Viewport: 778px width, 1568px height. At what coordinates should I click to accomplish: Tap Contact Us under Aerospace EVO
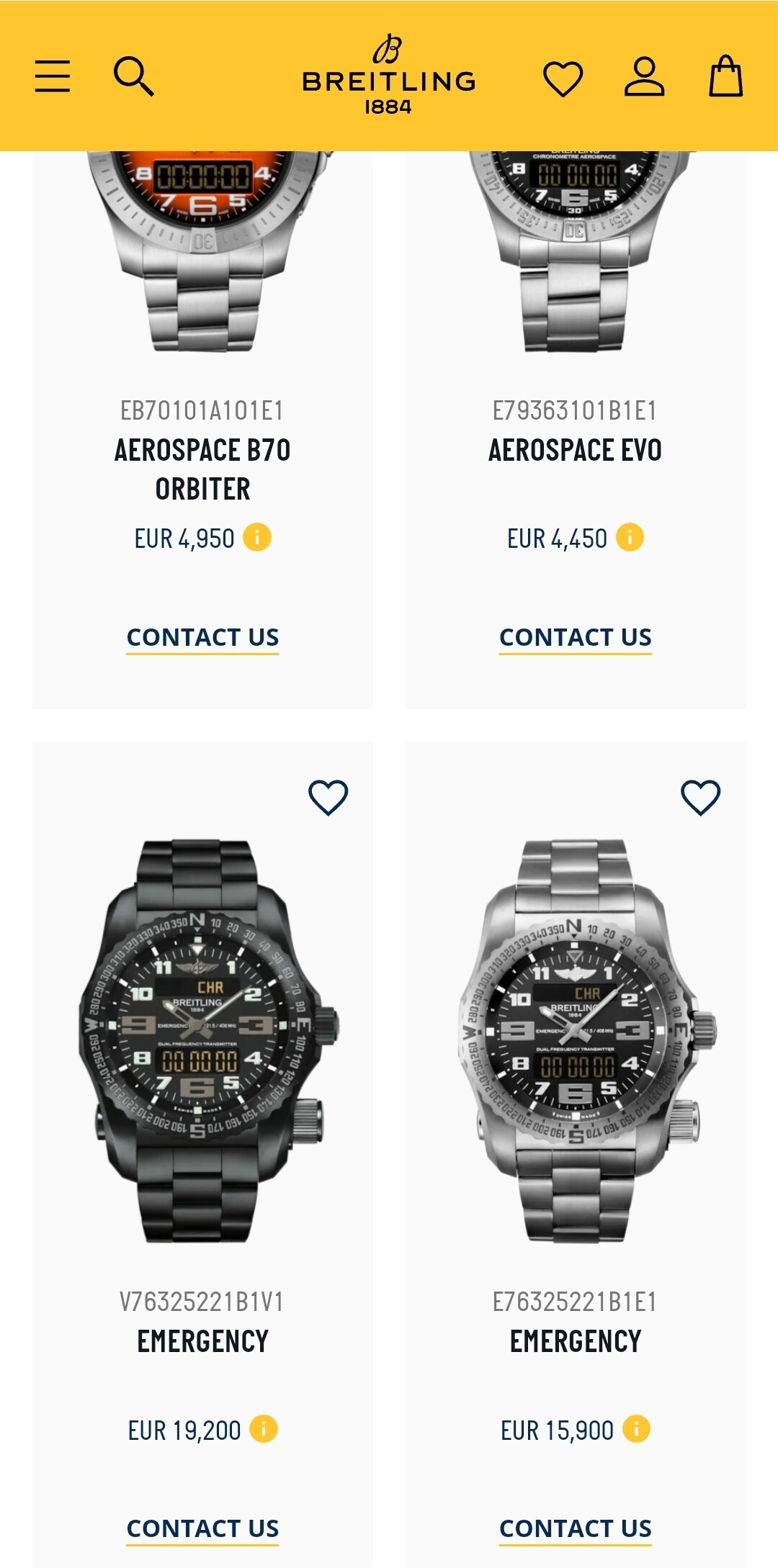click(575, 637)
